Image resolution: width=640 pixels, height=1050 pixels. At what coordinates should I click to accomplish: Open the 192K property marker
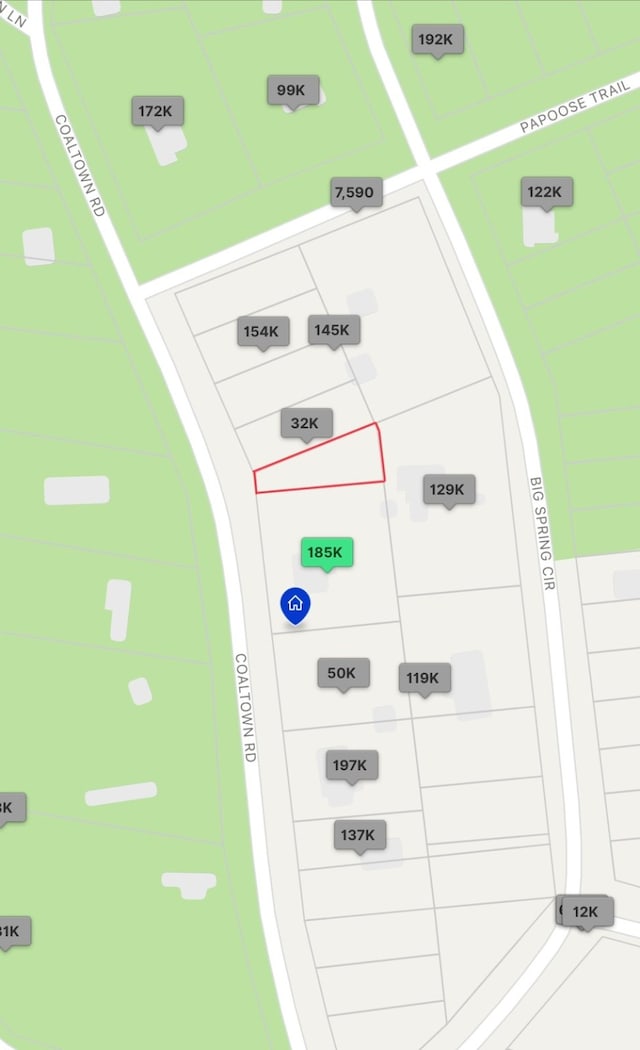click(x=437, y=39)
